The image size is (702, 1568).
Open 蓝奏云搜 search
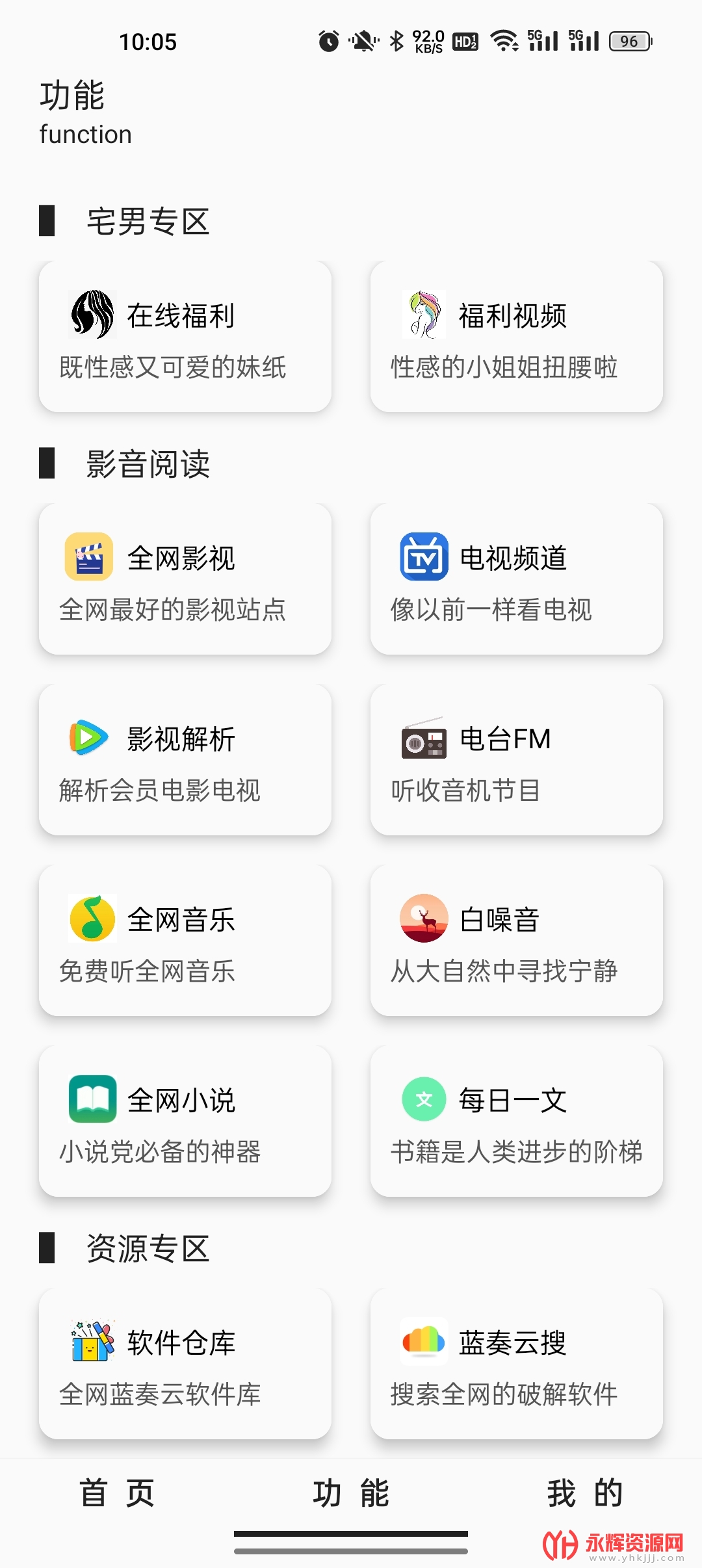point(516,1364)
